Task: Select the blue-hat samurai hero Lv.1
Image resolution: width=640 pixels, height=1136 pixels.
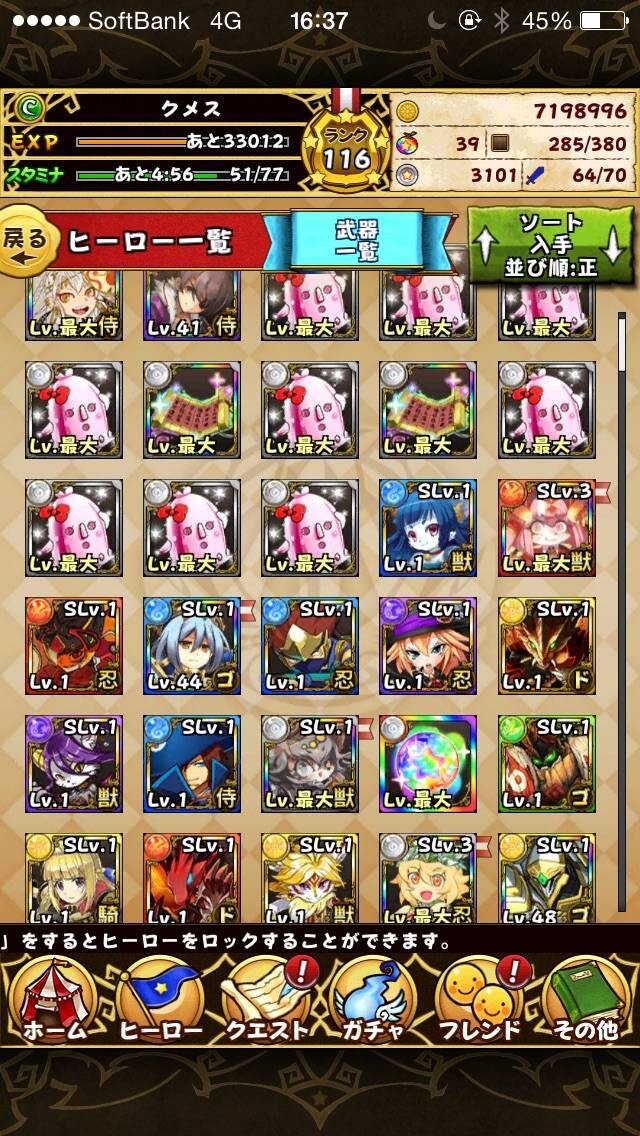Action: [192, 764]
